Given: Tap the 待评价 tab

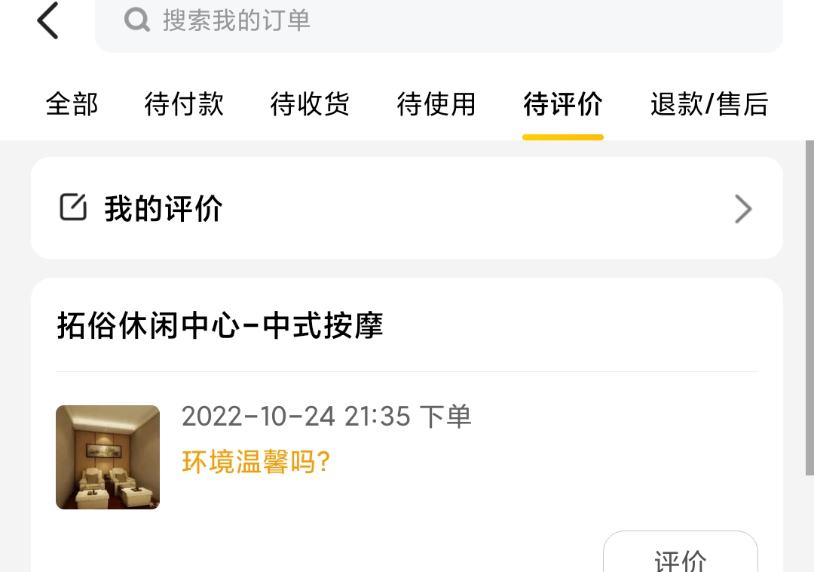Looking at the screenshot, I should point(563,104).
